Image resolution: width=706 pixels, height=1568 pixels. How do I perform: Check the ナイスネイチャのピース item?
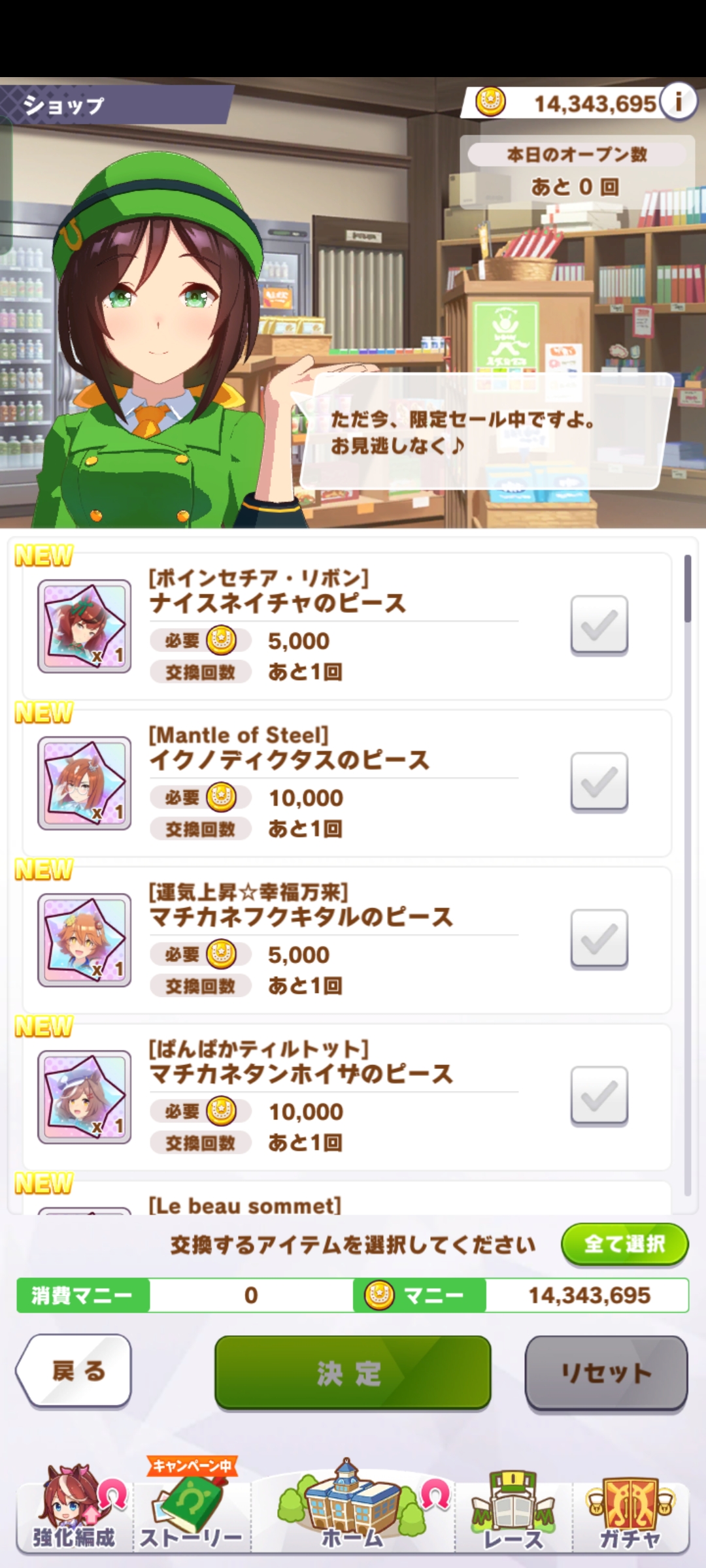pos(599,625)
